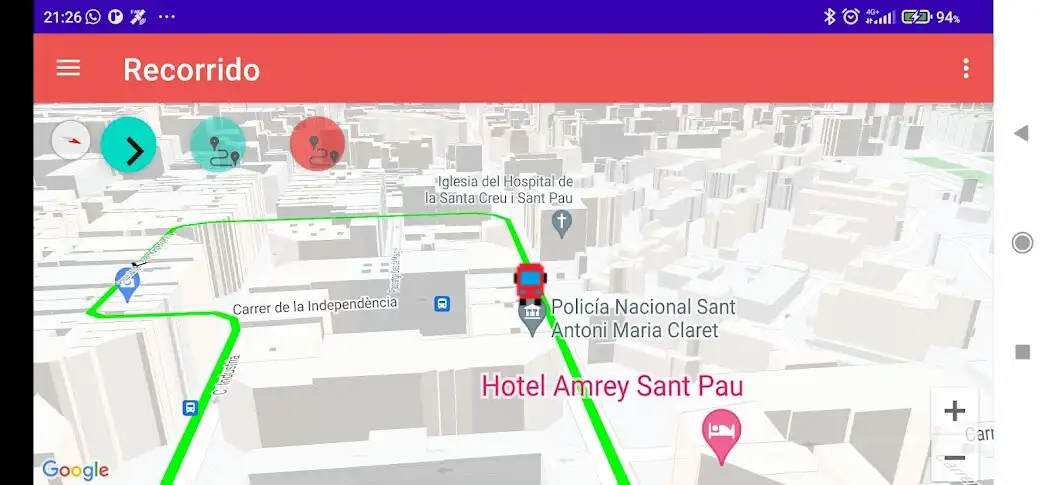1052x485 pixels.
Task: Tap the red bus icon on the route
Action: pos(529,282)
